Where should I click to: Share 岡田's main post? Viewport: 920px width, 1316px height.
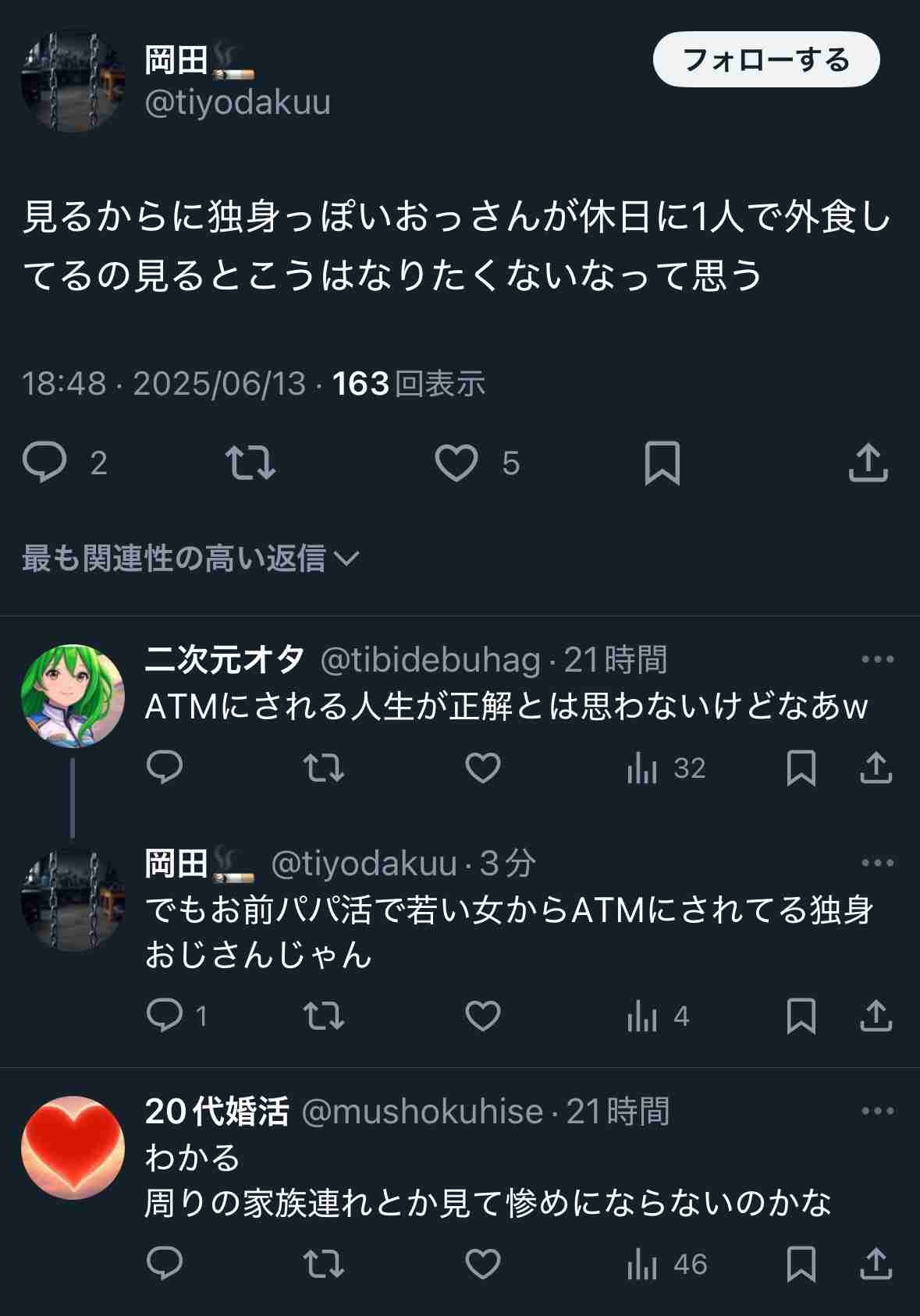point(868,463)
